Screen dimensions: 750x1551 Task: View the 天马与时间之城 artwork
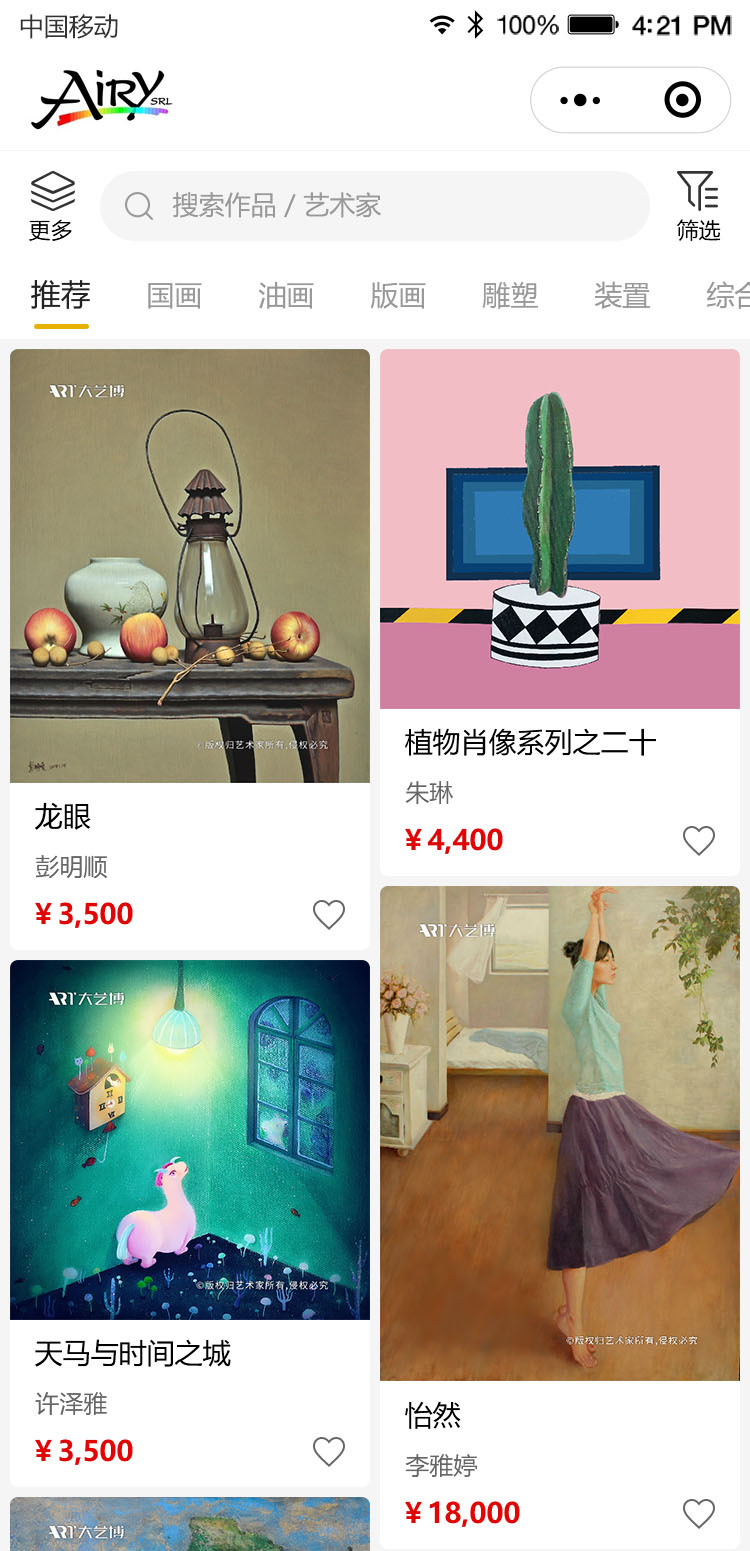[190, 1223]
